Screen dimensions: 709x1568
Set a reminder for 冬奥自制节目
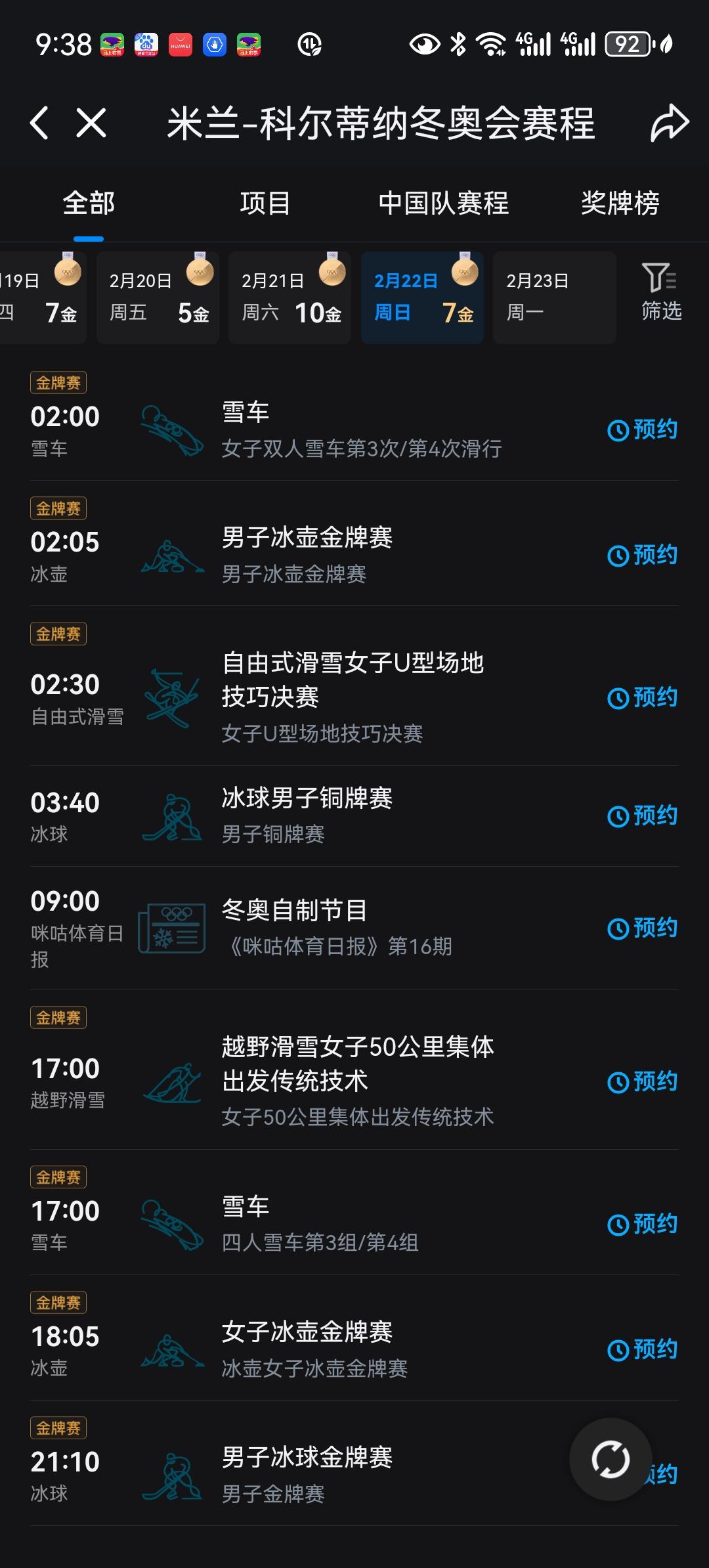click(642, 928)
